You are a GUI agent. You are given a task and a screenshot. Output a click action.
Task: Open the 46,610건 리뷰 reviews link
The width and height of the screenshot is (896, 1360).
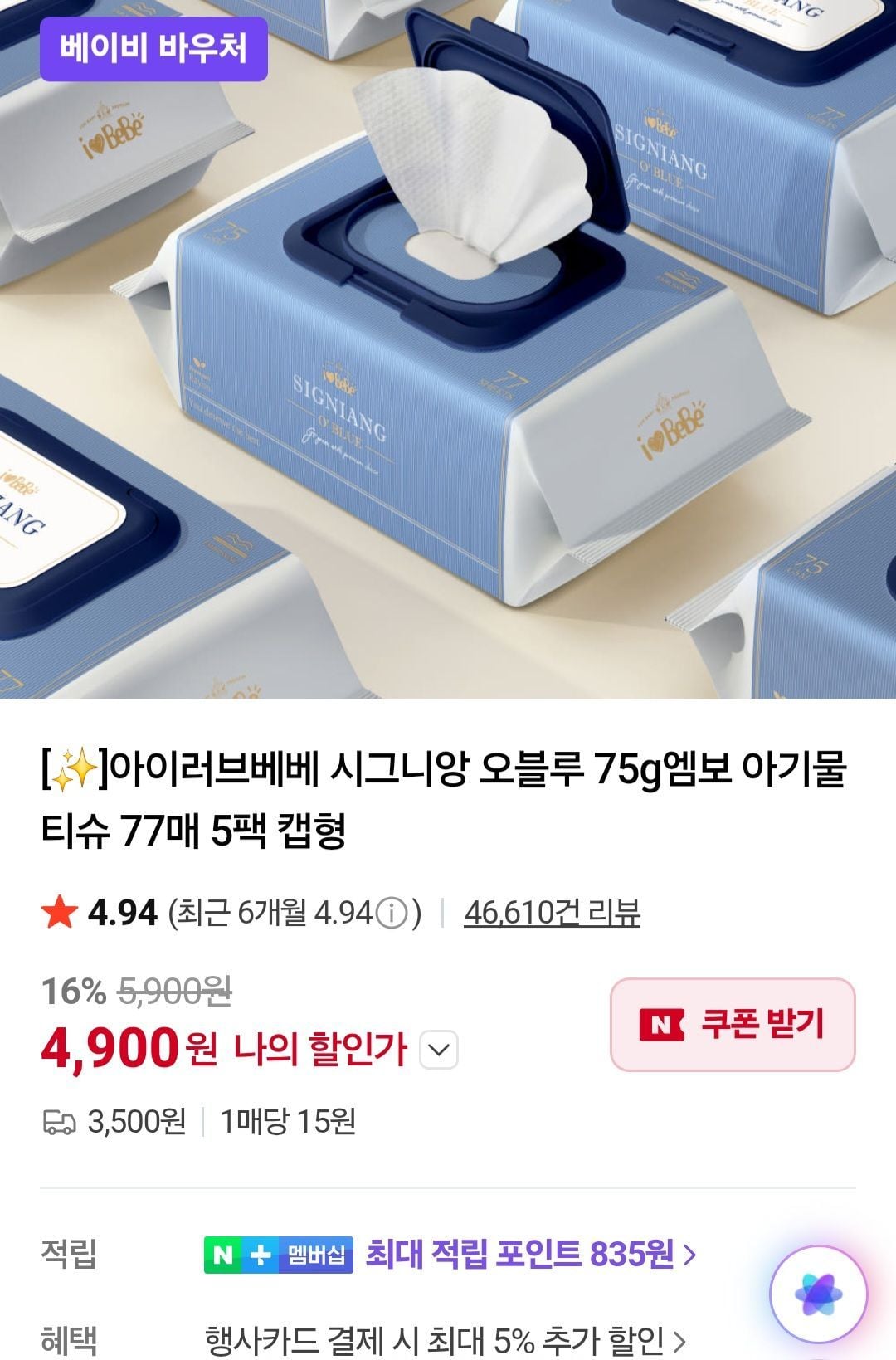point(552,913)
